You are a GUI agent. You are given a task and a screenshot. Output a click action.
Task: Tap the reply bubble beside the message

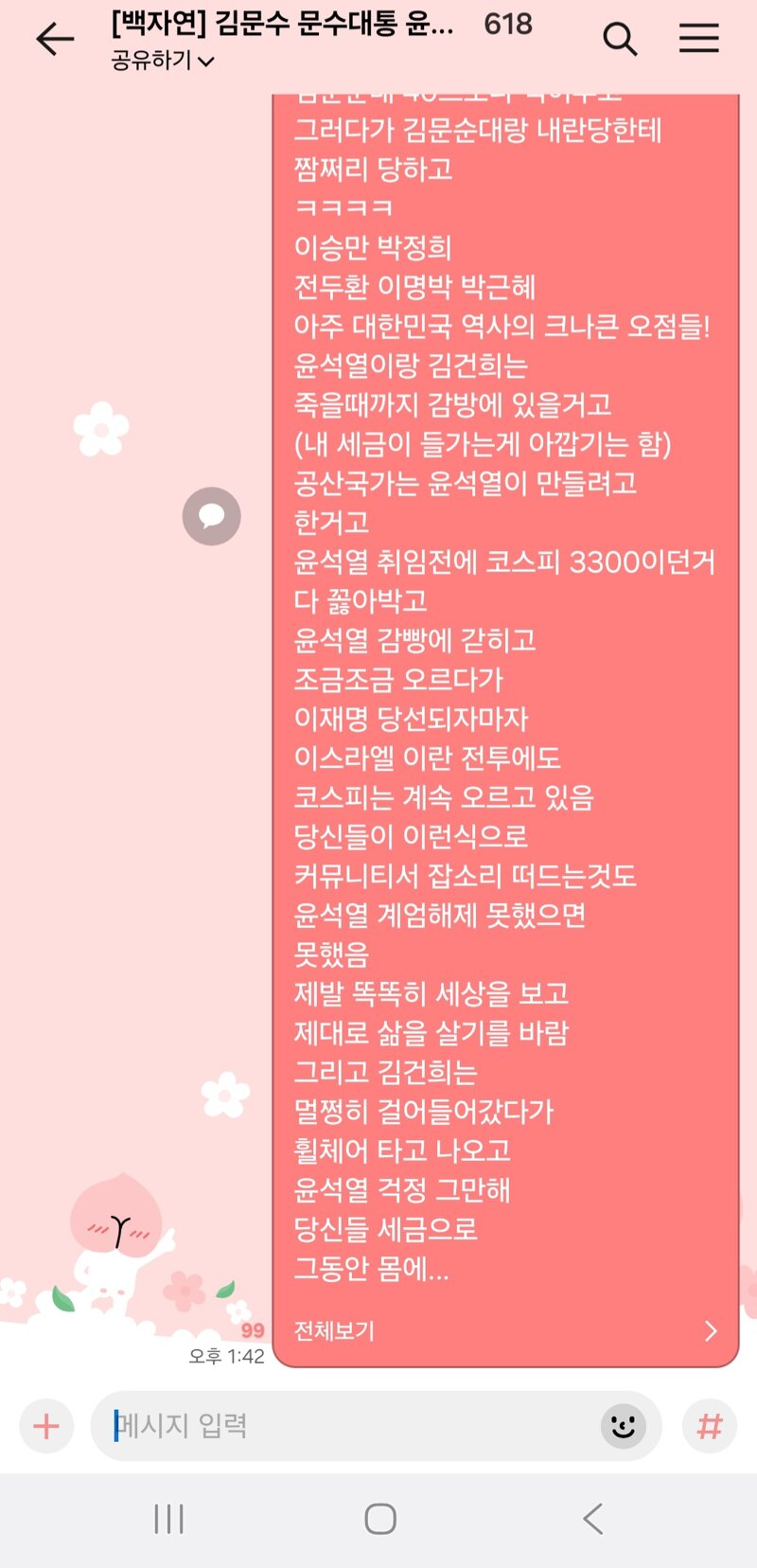click(x=211, y=516)
